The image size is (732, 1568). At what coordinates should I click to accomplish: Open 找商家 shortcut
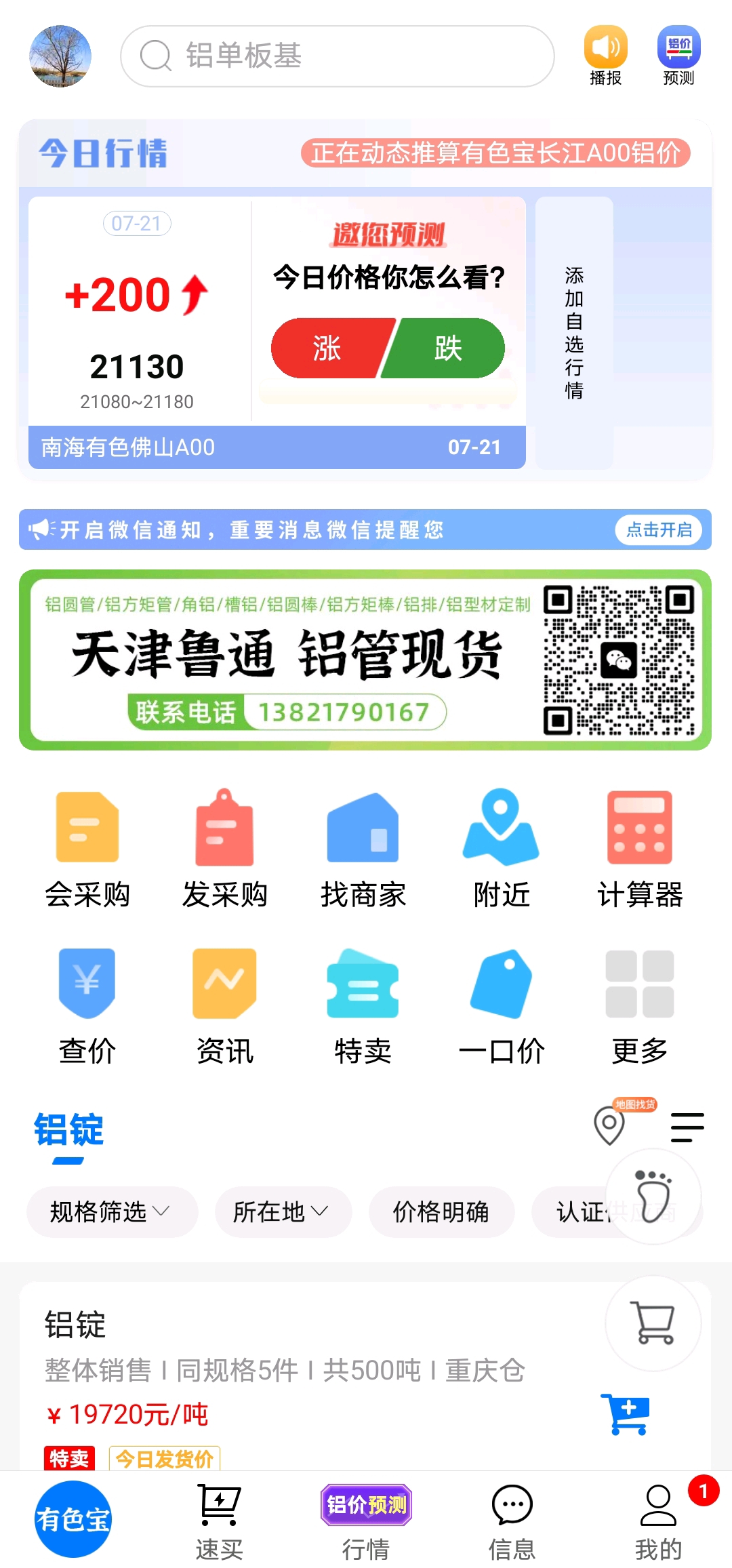363,849
